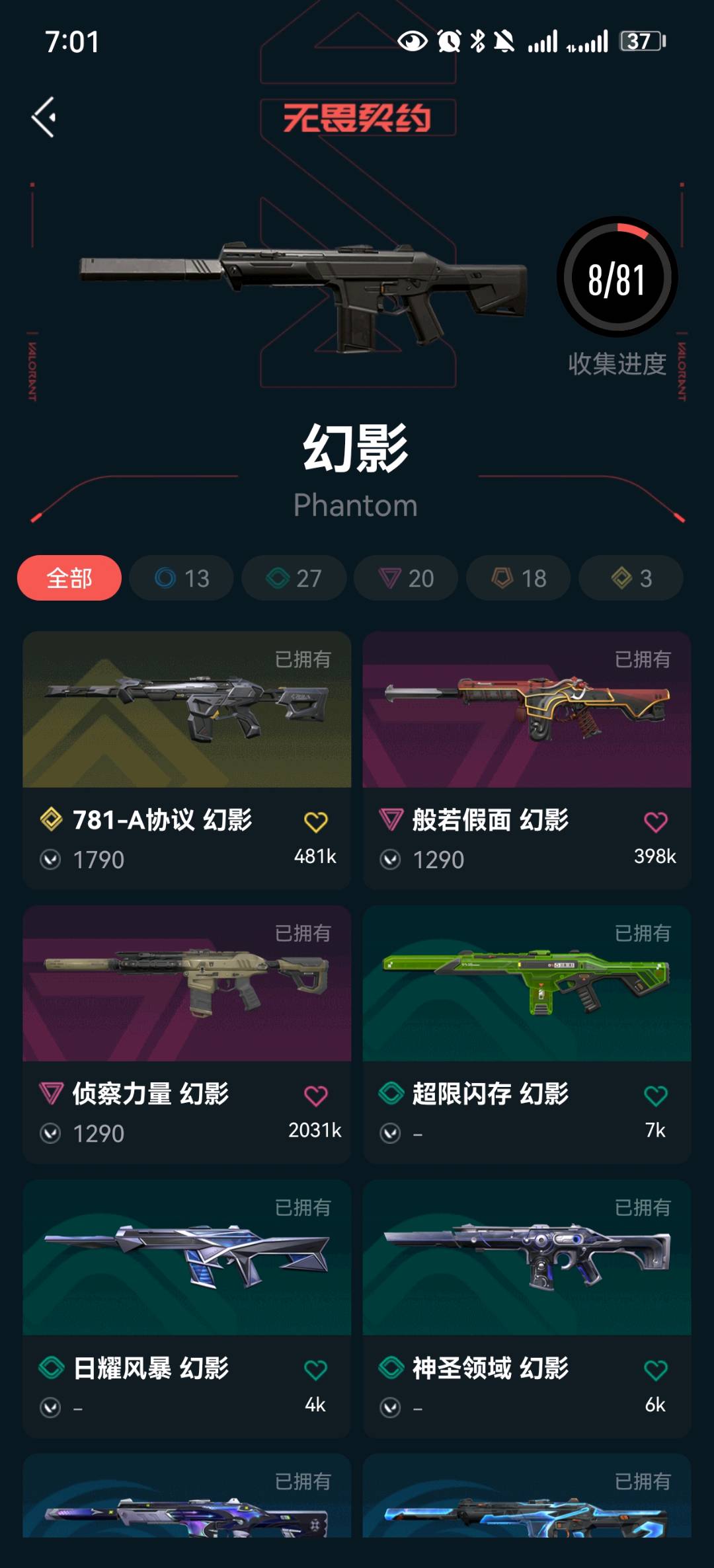The width and height of the screenshot is (714, 1568).
Task: Like the 日耀风暴 幻影 skin
Action: coord(315,1370)
